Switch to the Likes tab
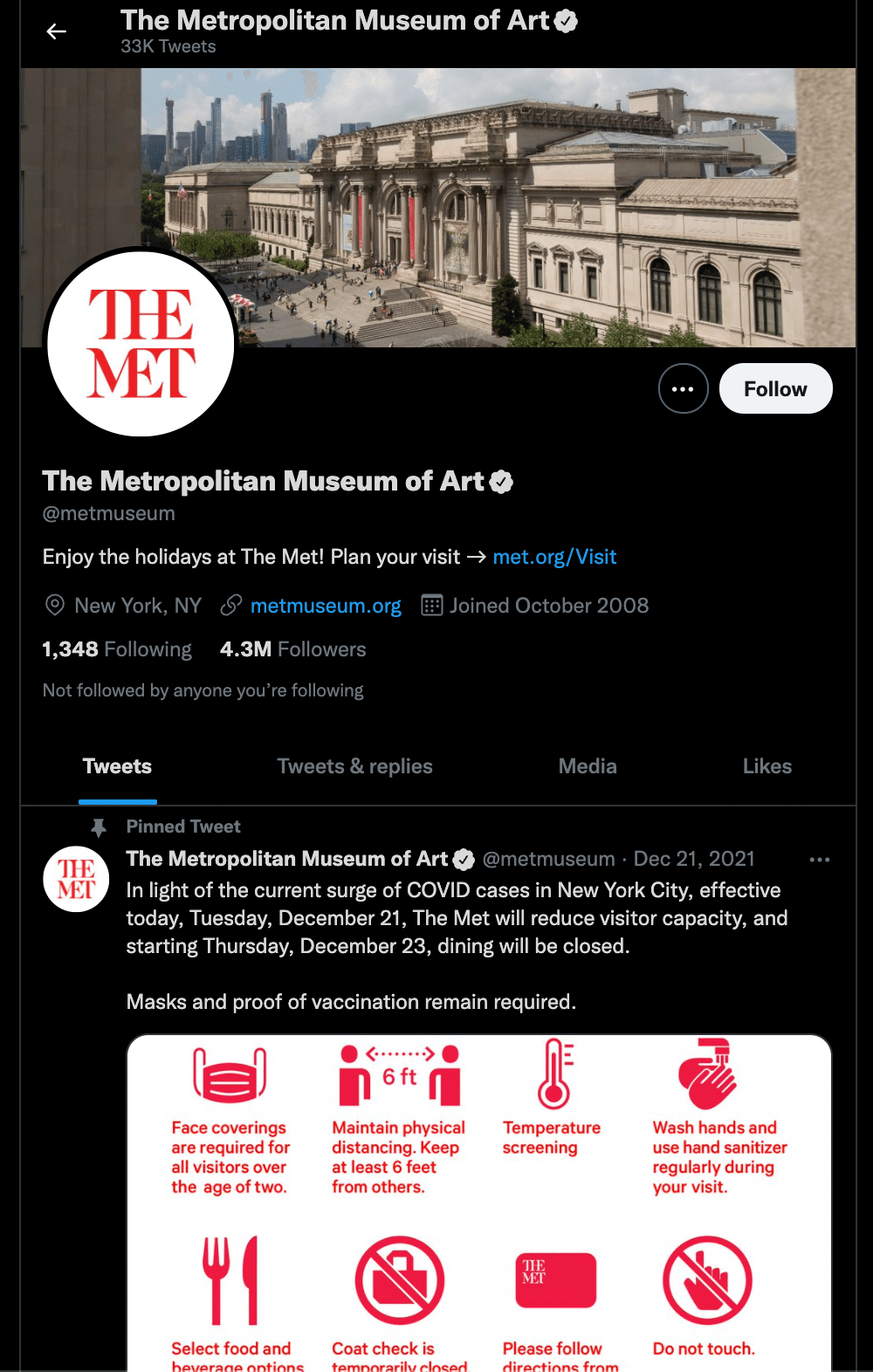873x1372 pixels. (x=766, y=766)
